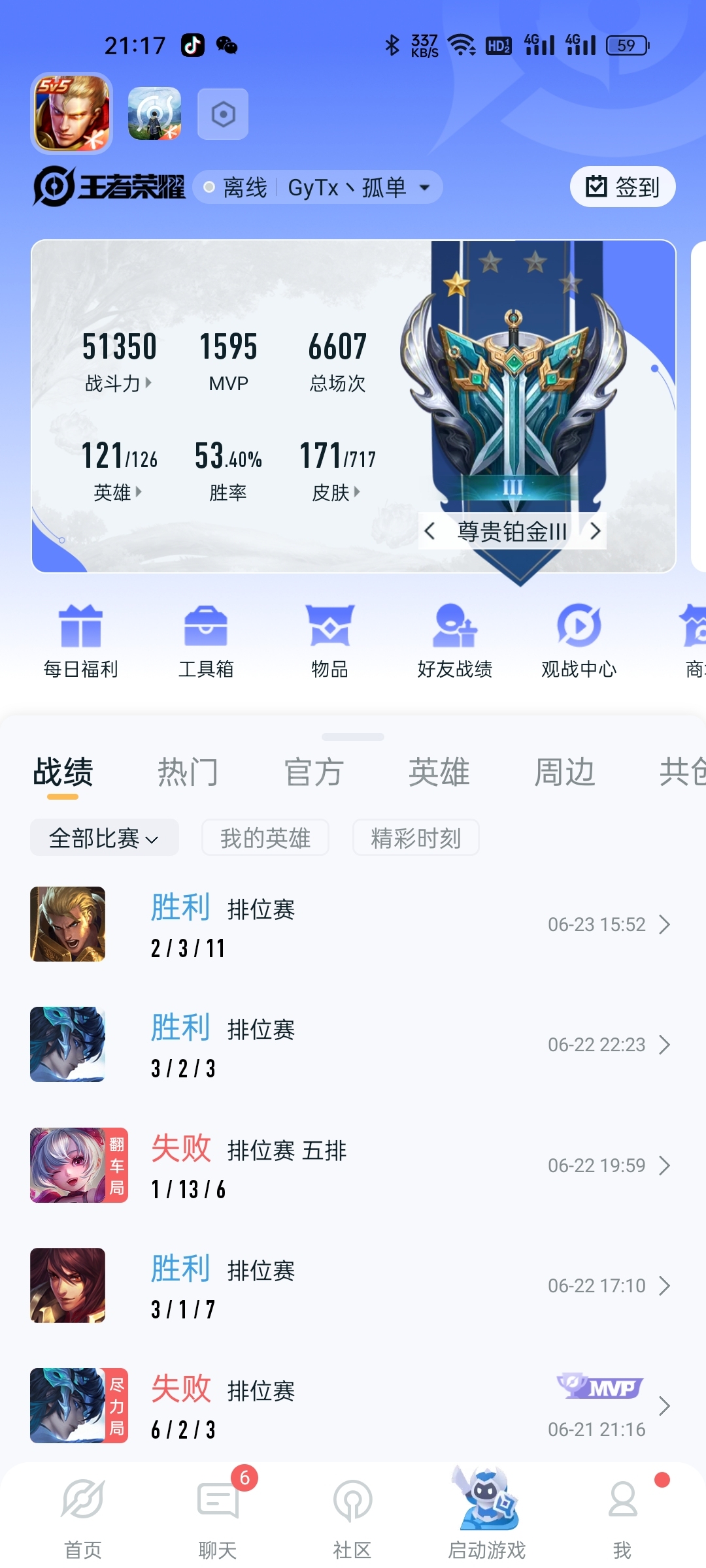706x1568 pixels.
Task: Switch to the 热门 tab
Action: pyautogui.click(x=188, y=772)
